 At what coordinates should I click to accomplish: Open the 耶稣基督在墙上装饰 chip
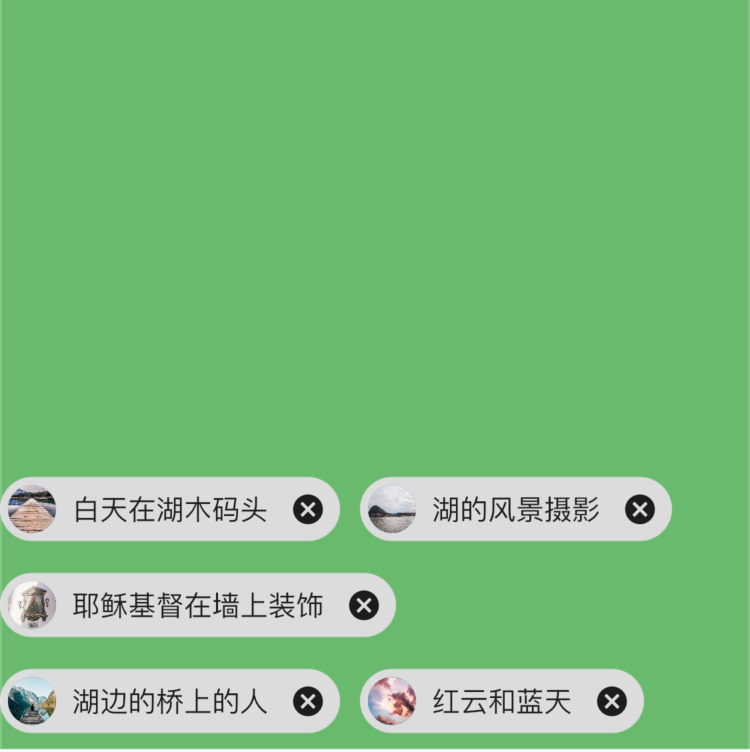pyautogui.click(x=170, y=604)
